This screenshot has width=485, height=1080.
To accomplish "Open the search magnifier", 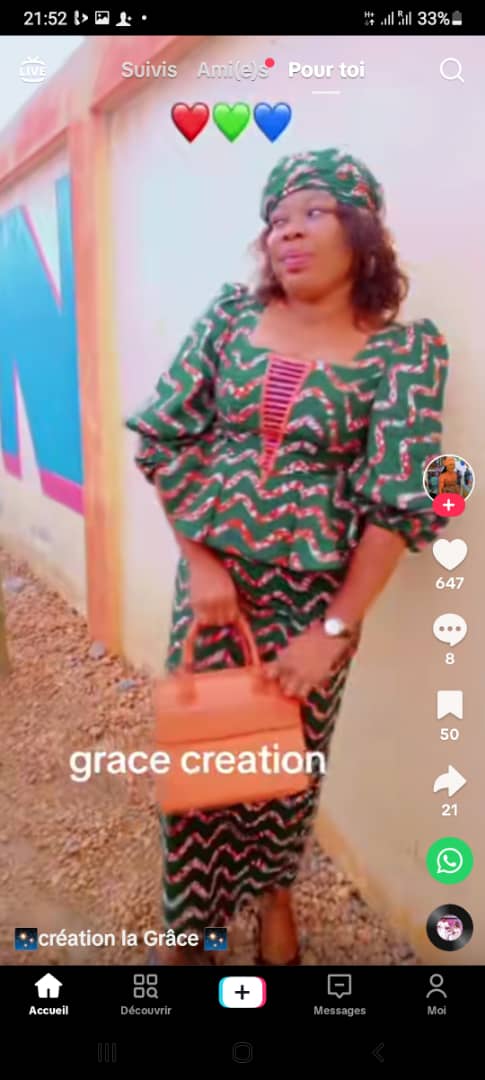I will [451, 70].
